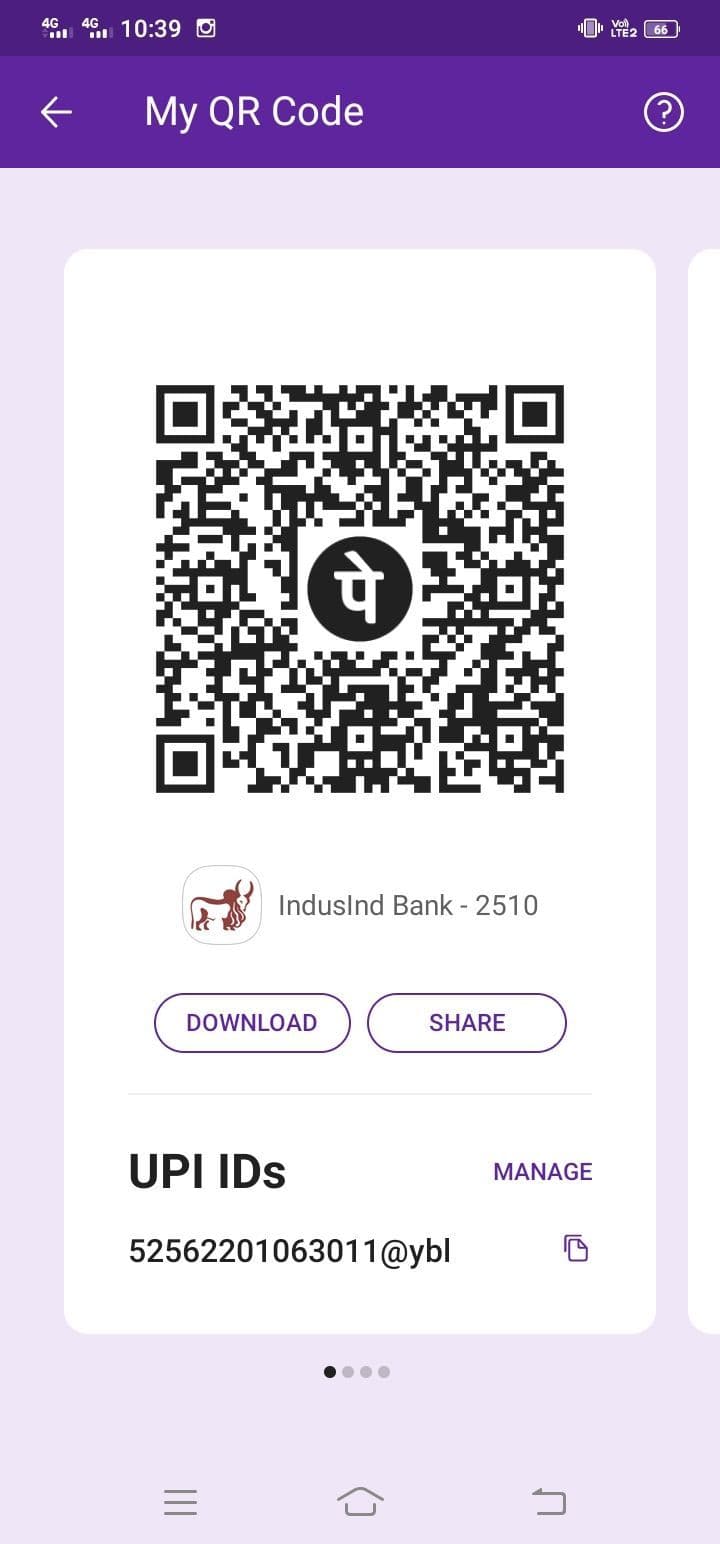Download the QR code
This screenshot has height=1544, width=720.
point(252,1022)
